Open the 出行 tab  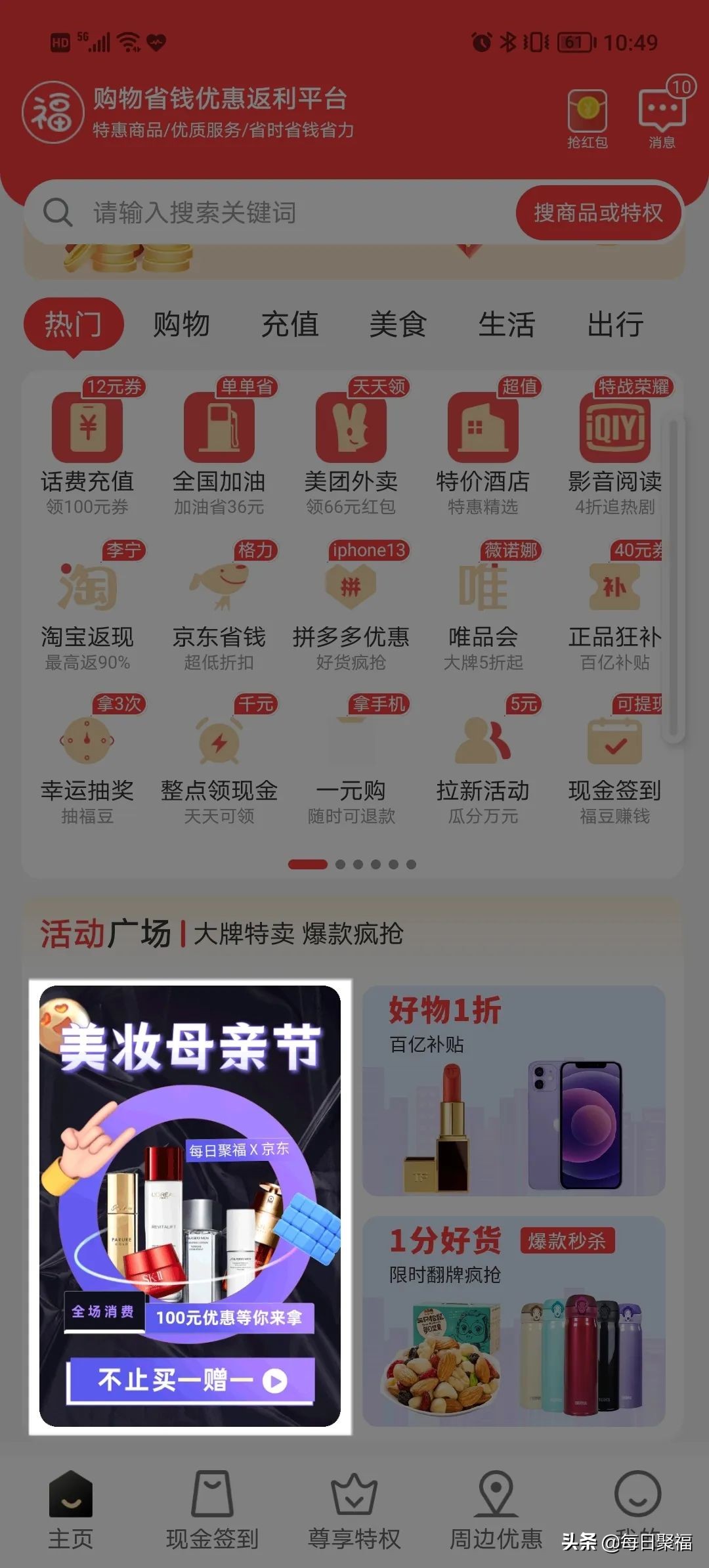click(x=615, y=324)
